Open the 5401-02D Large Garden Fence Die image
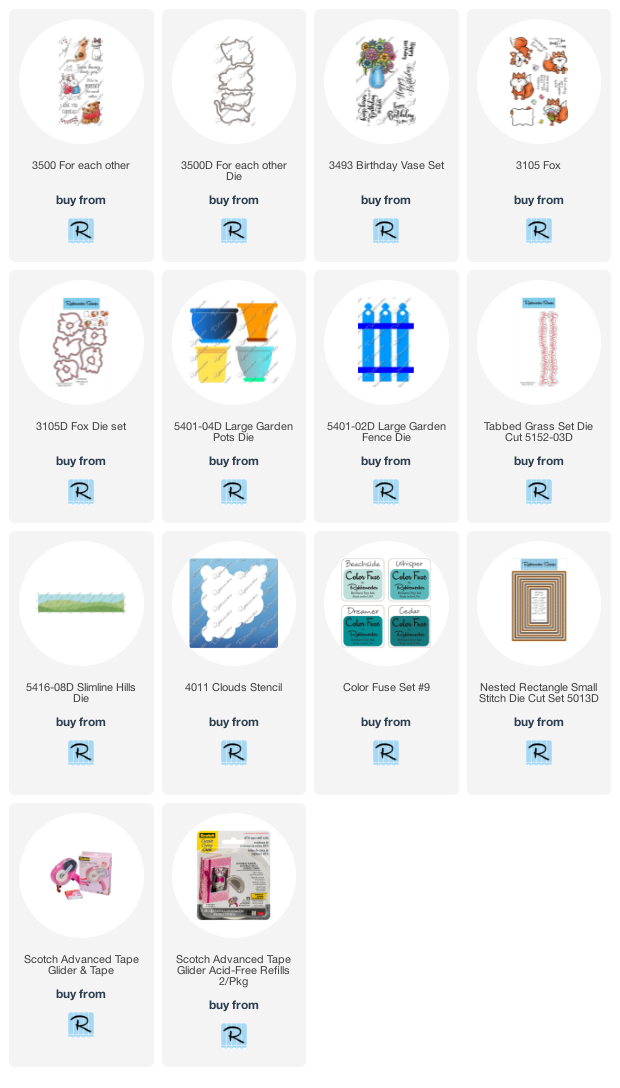The image size is (620, 1088). click(386, 342)
